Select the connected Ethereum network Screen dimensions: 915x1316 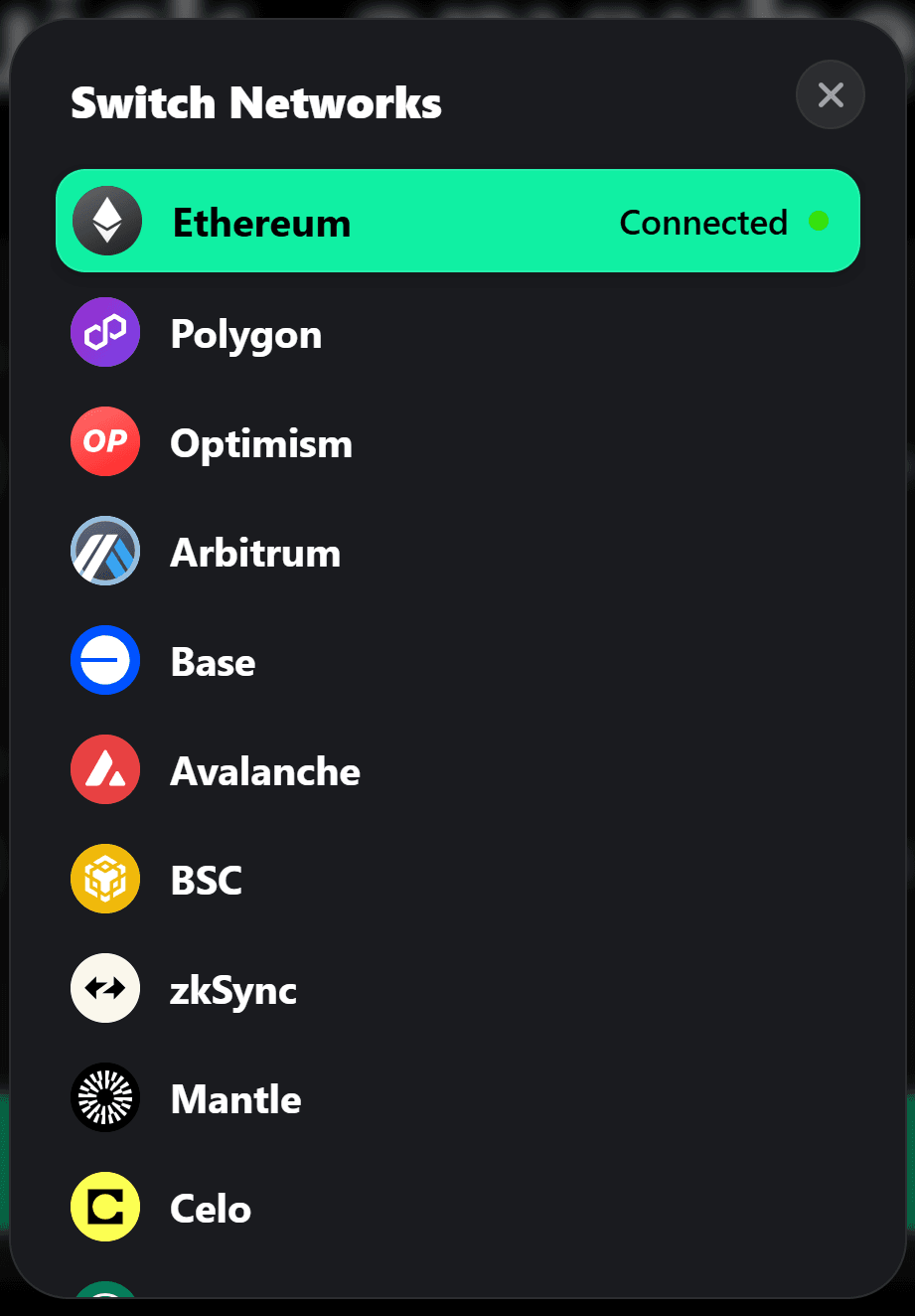(x=458, y=221)
